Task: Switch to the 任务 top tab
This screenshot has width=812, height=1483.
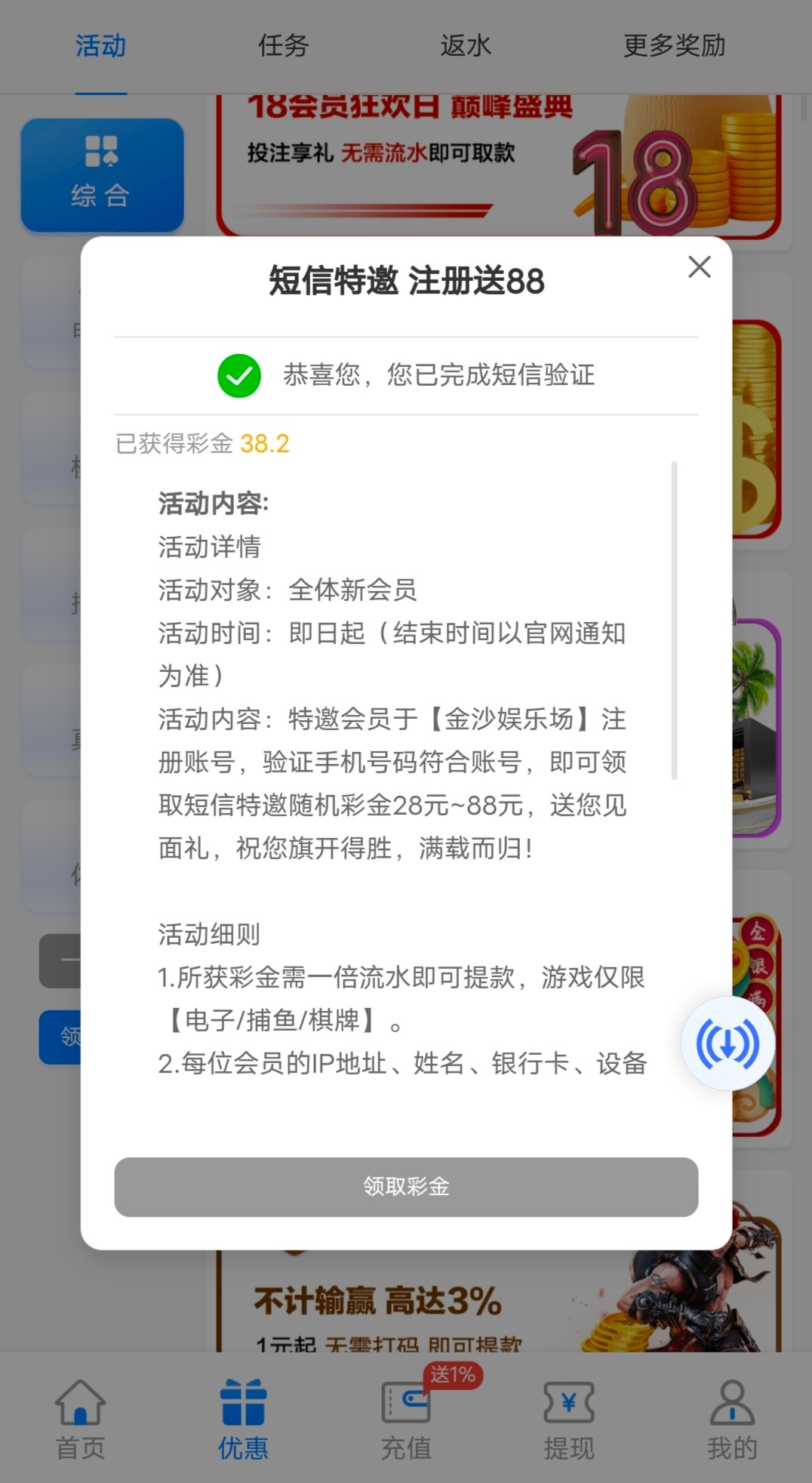Action: point(283,47)
